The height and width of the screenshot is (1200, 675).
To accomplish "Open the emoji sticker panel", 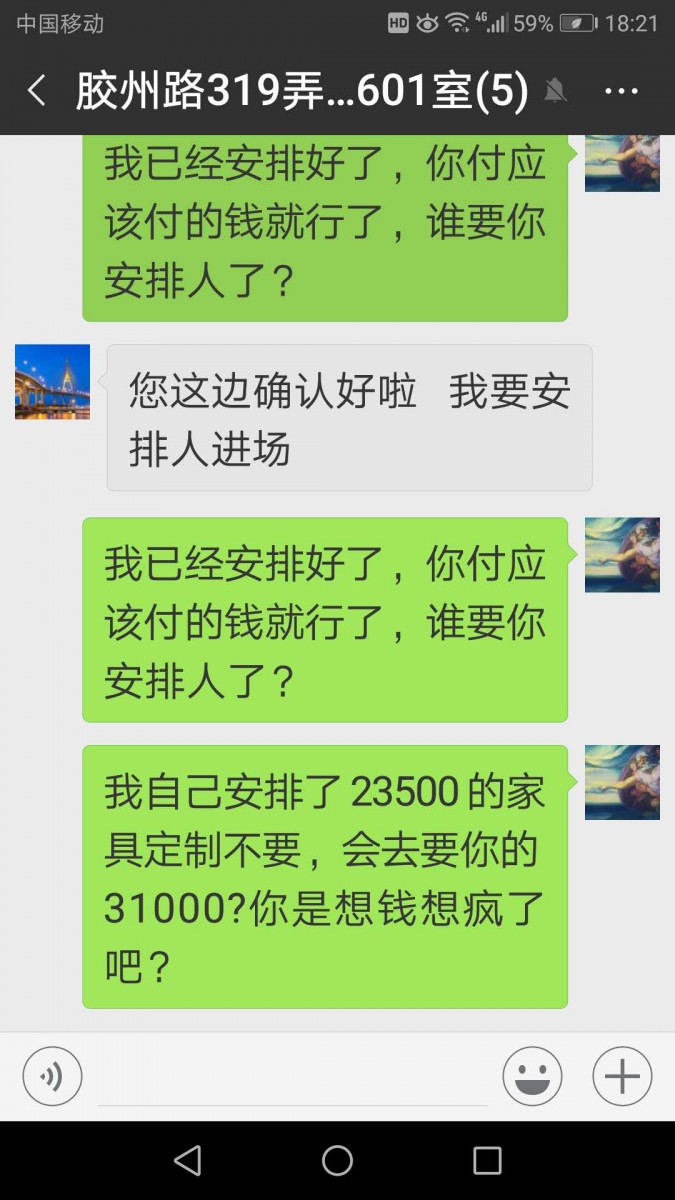I will coord(532,1077).
